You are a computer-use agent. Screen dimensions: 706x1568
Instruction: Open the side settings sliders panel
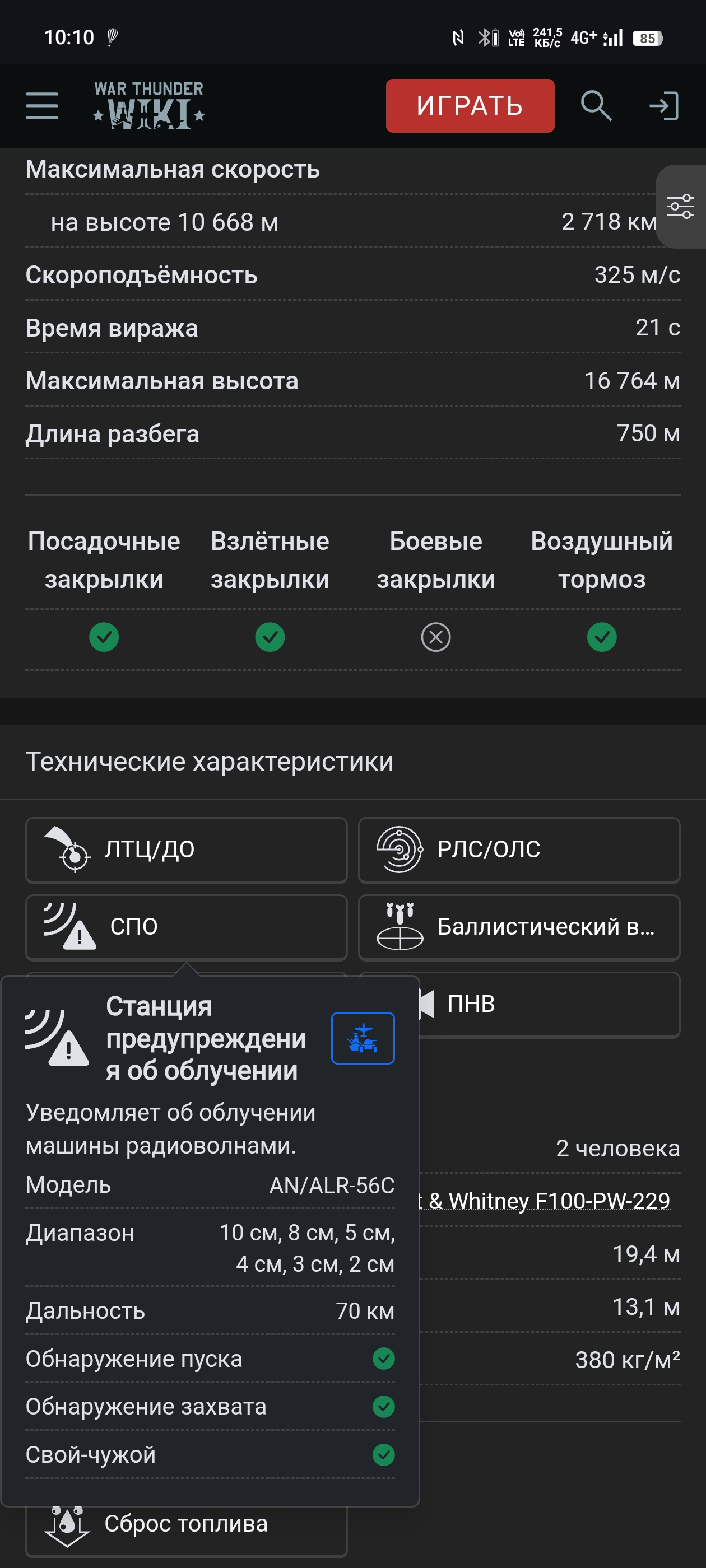[x=680, y=206]
